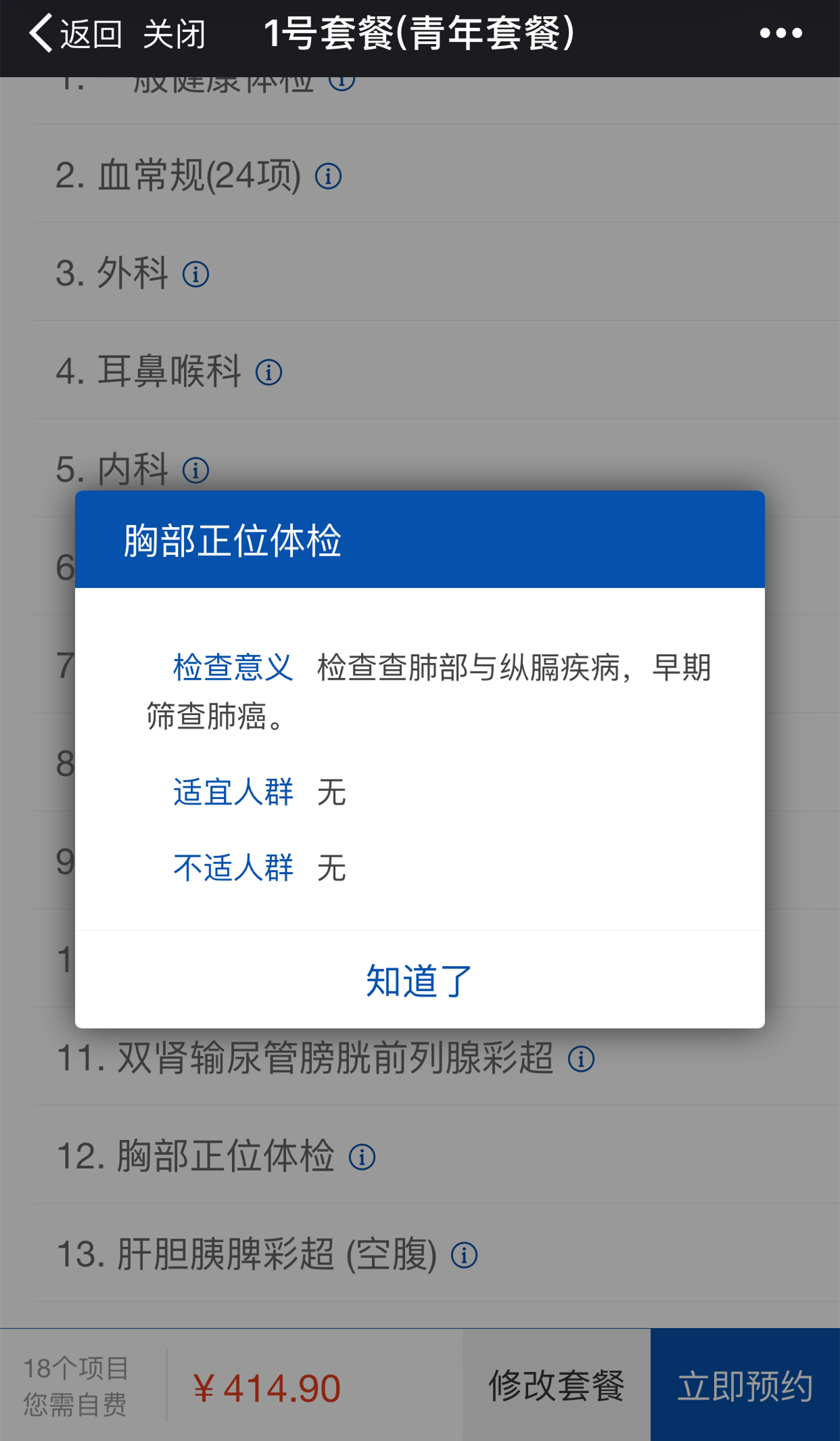The width and height of the screenshot is (840, 1441).
Task: Open the three-dot overflow menu
Action: pos(780,33)
